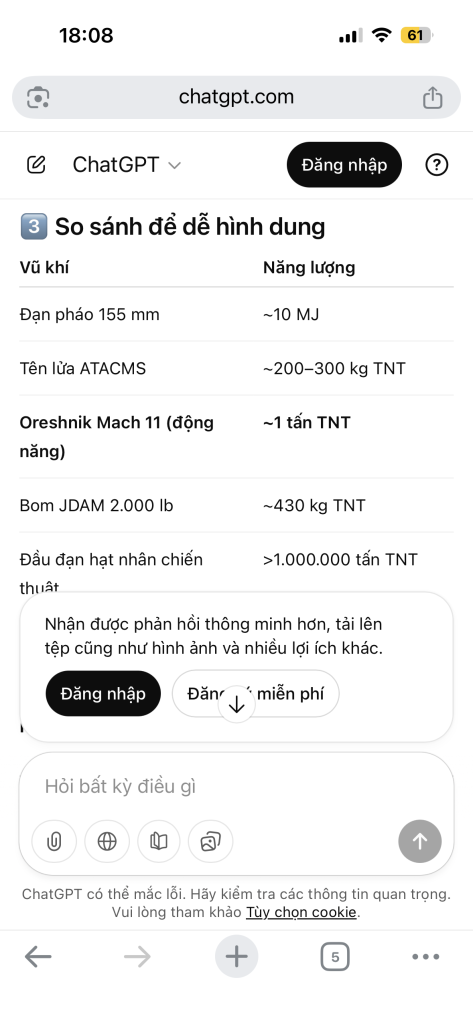Tap the camera lens icon in address bar
Viewport: 473px width, 1024px height.
coord(38,98)
